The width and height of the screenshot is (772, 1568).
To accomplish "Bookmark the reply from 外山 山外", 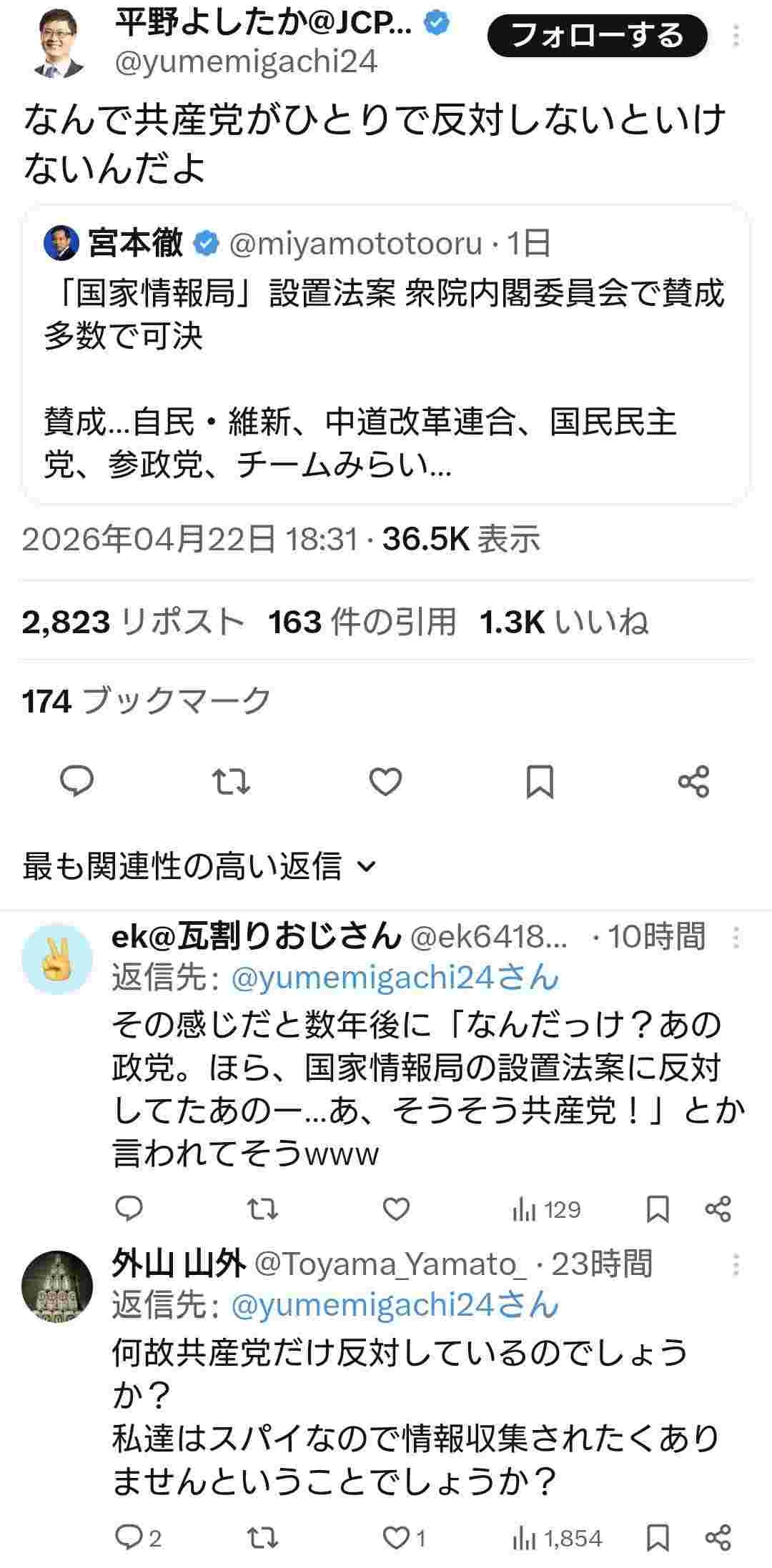I will (x=658, y=1537).
